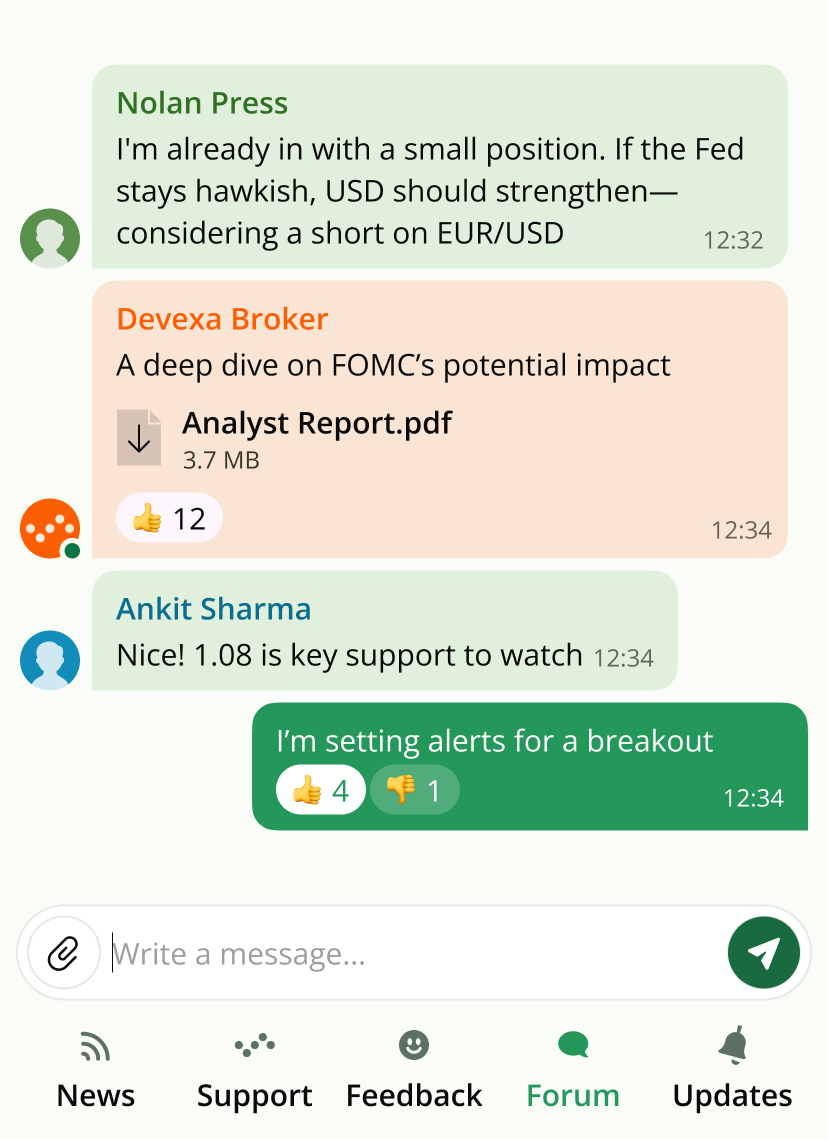The width and height of the screenshot is (828, 1139).
Task: Select the Forum tab
Action: [573, 1070]
